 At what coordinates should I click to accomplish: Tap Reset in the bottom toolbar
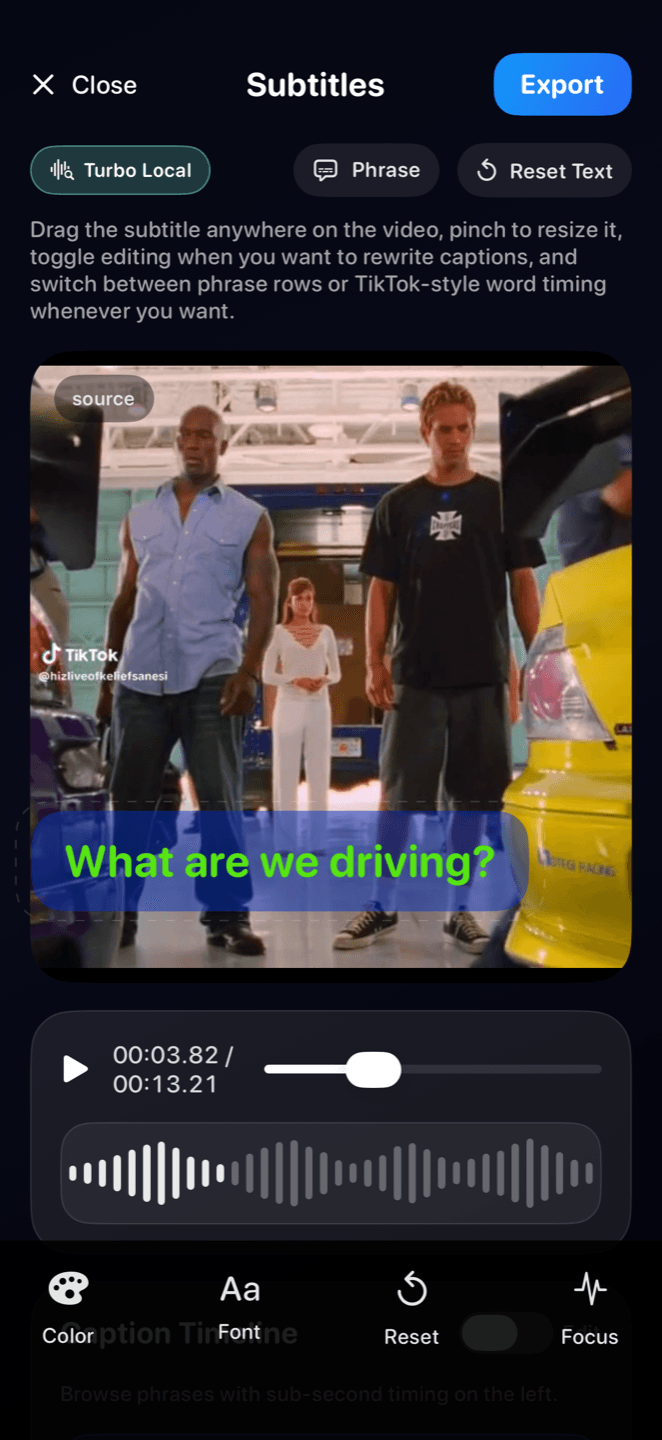[411, 1308]
